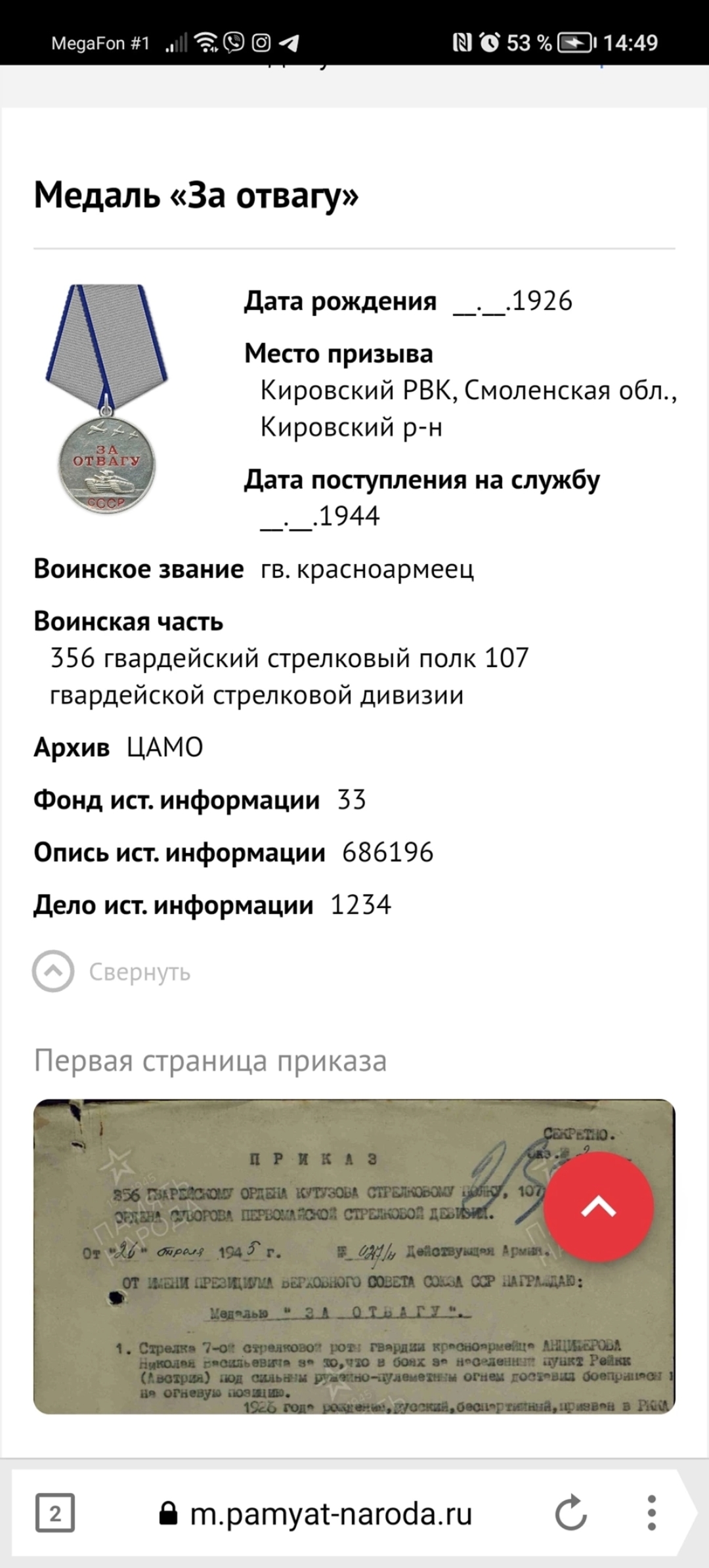The width and height of the screenshot is (709, 1568).
Task: Open the browser overflow menu
Action: [651, 1514]
